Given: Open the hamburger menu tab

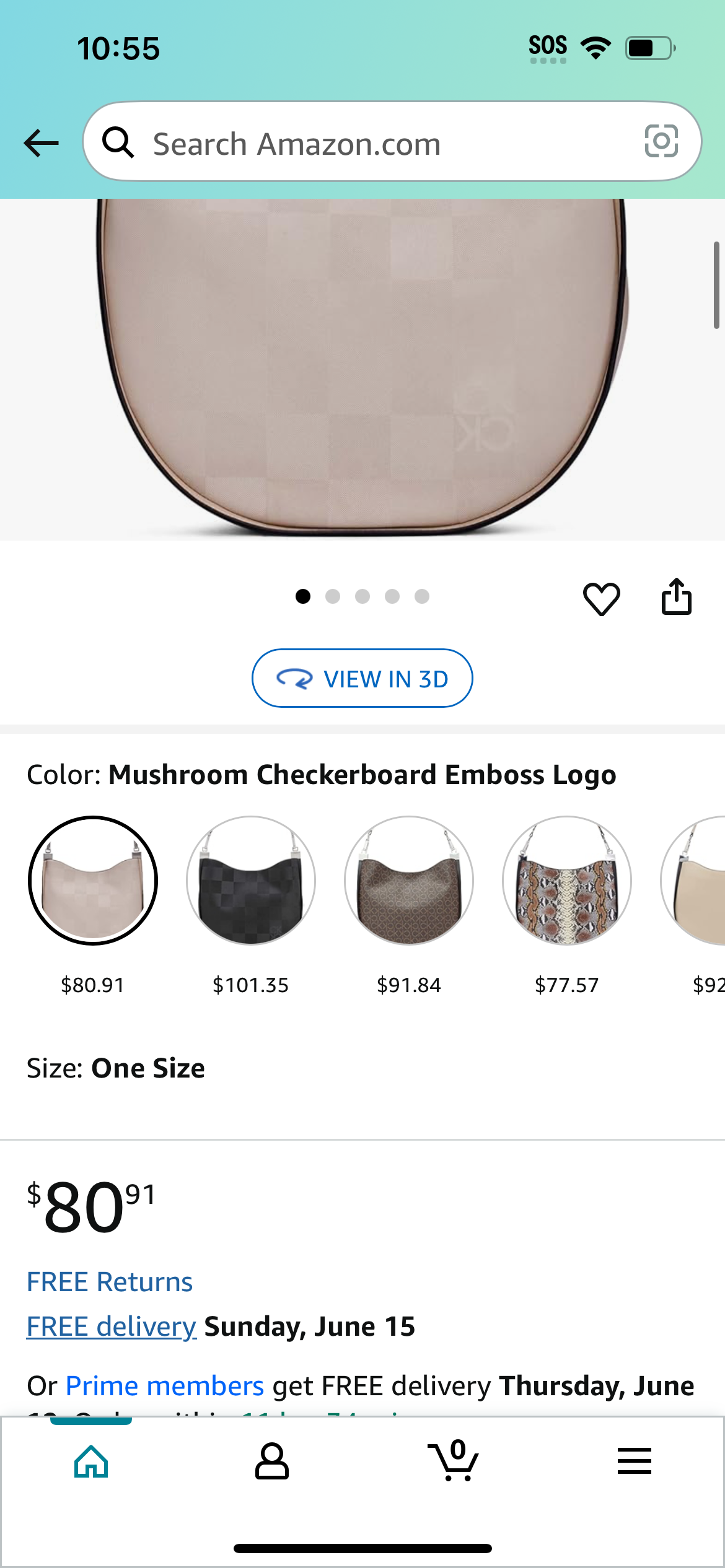Looking at the screenshot, I should pos(635,1461).
